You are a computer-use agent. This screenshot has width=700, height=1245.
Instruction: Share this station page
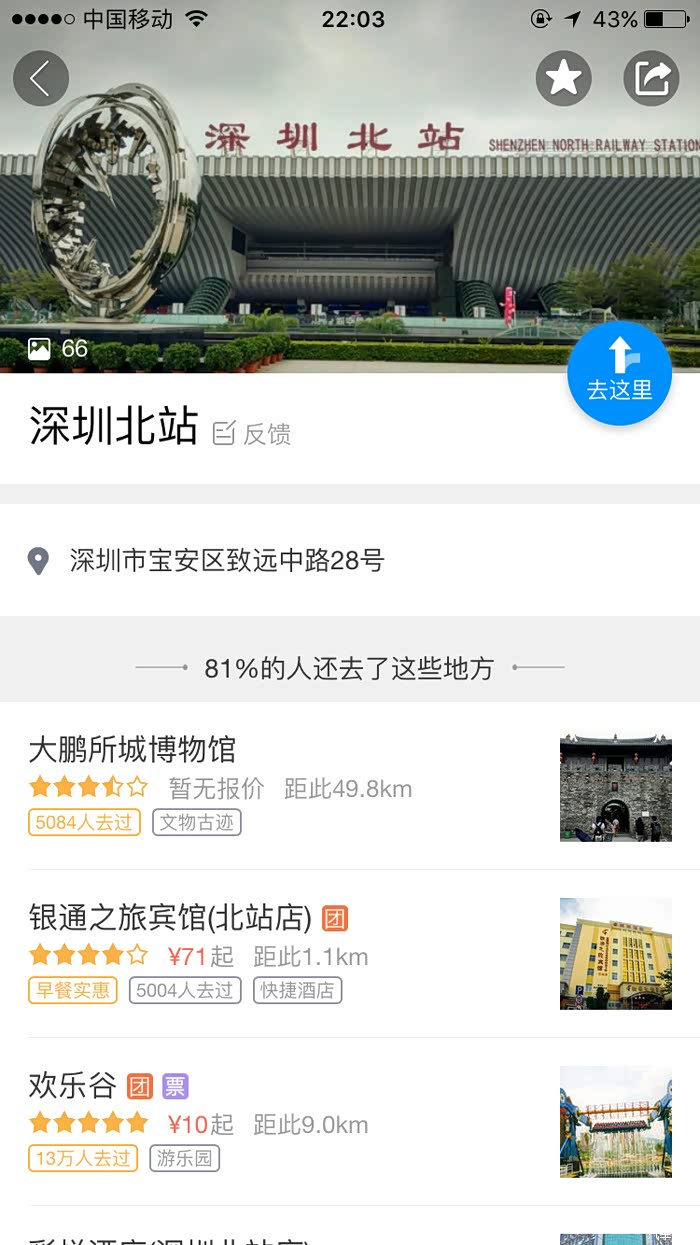pyautogui.click(x=651, y=78)
